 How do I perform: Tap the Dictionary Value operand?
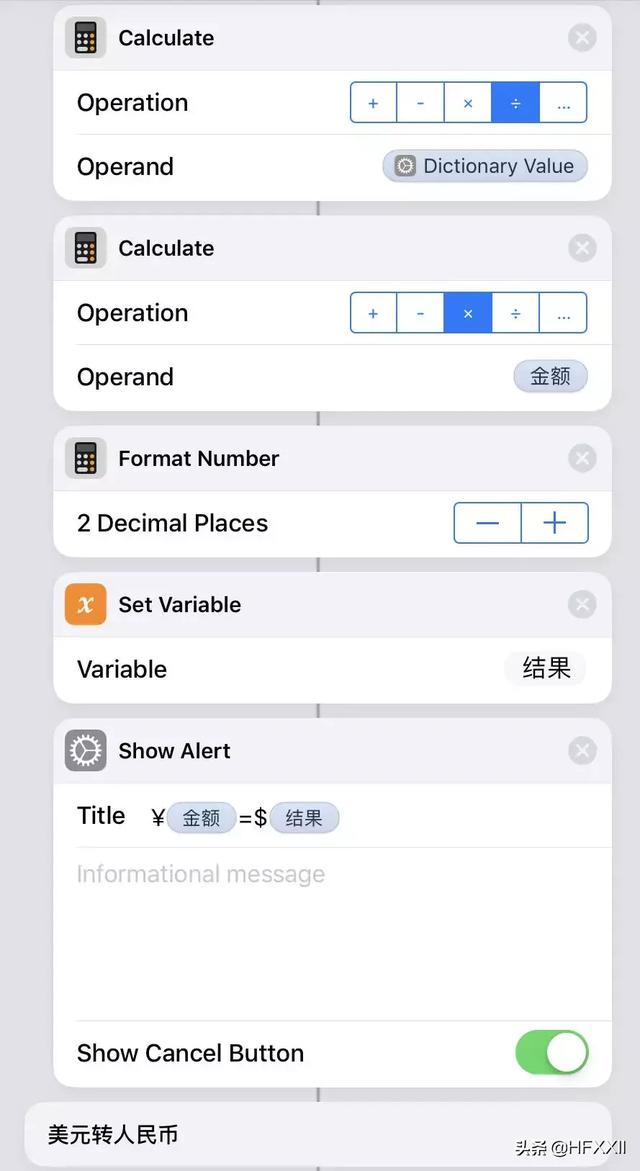click(485, 166)
